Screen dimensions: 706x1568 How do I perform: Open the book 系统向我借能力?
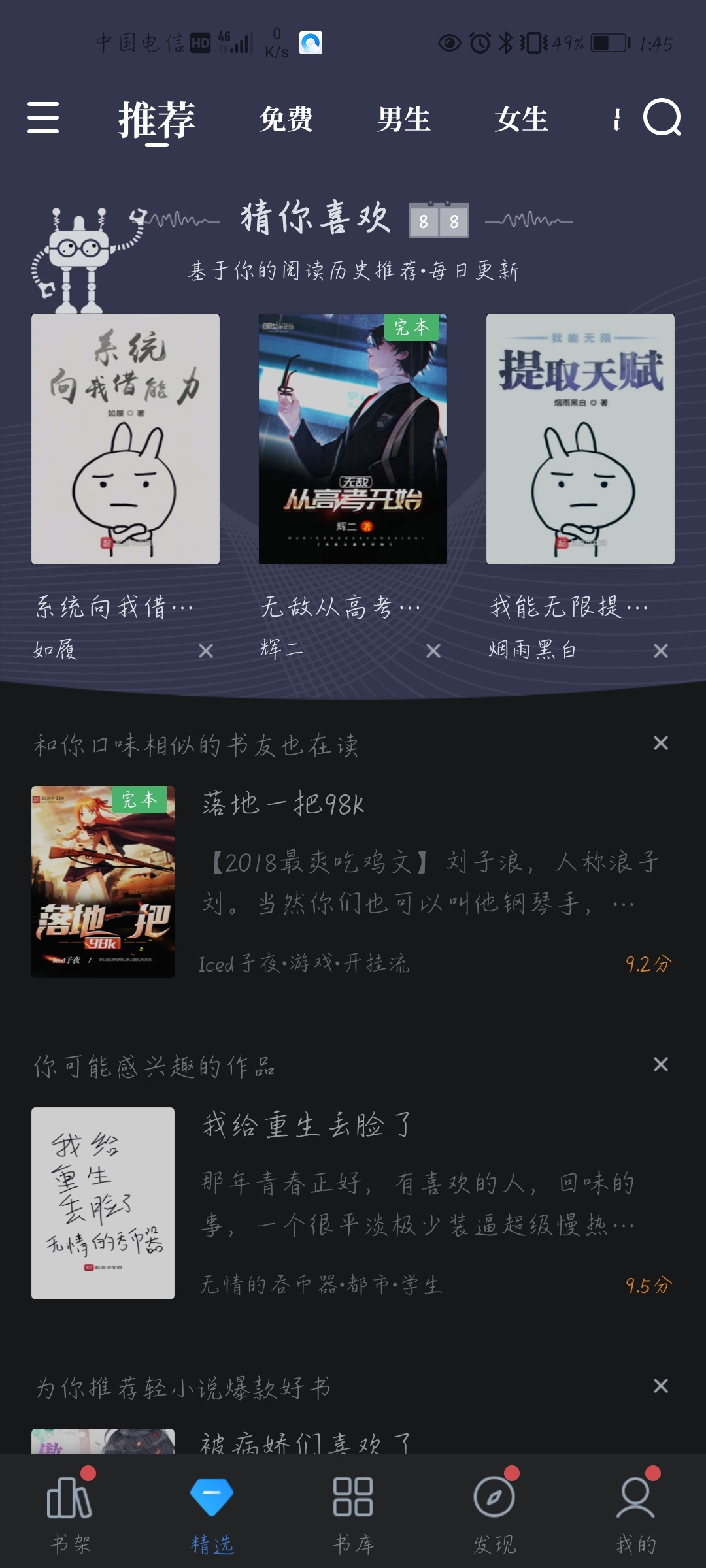coord(126,439)
